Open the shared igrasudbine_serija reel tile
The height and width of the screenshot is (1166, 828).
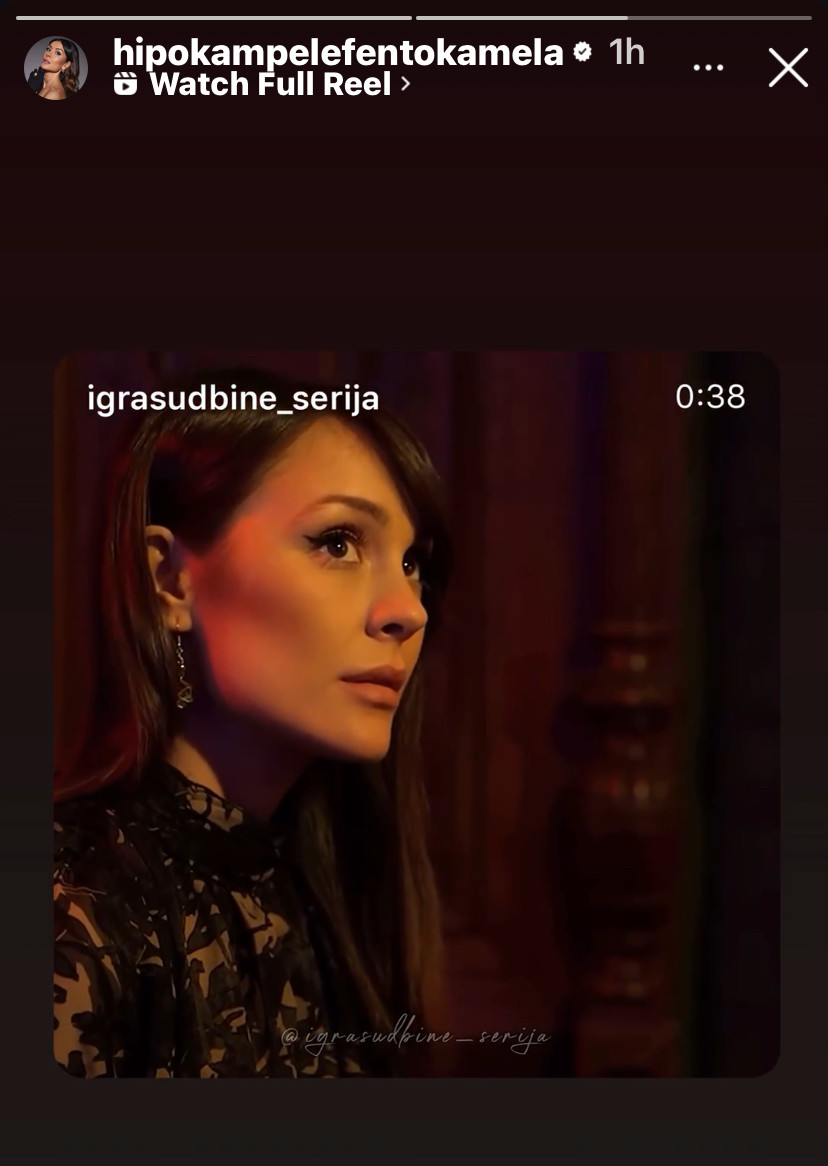(416, 714)
